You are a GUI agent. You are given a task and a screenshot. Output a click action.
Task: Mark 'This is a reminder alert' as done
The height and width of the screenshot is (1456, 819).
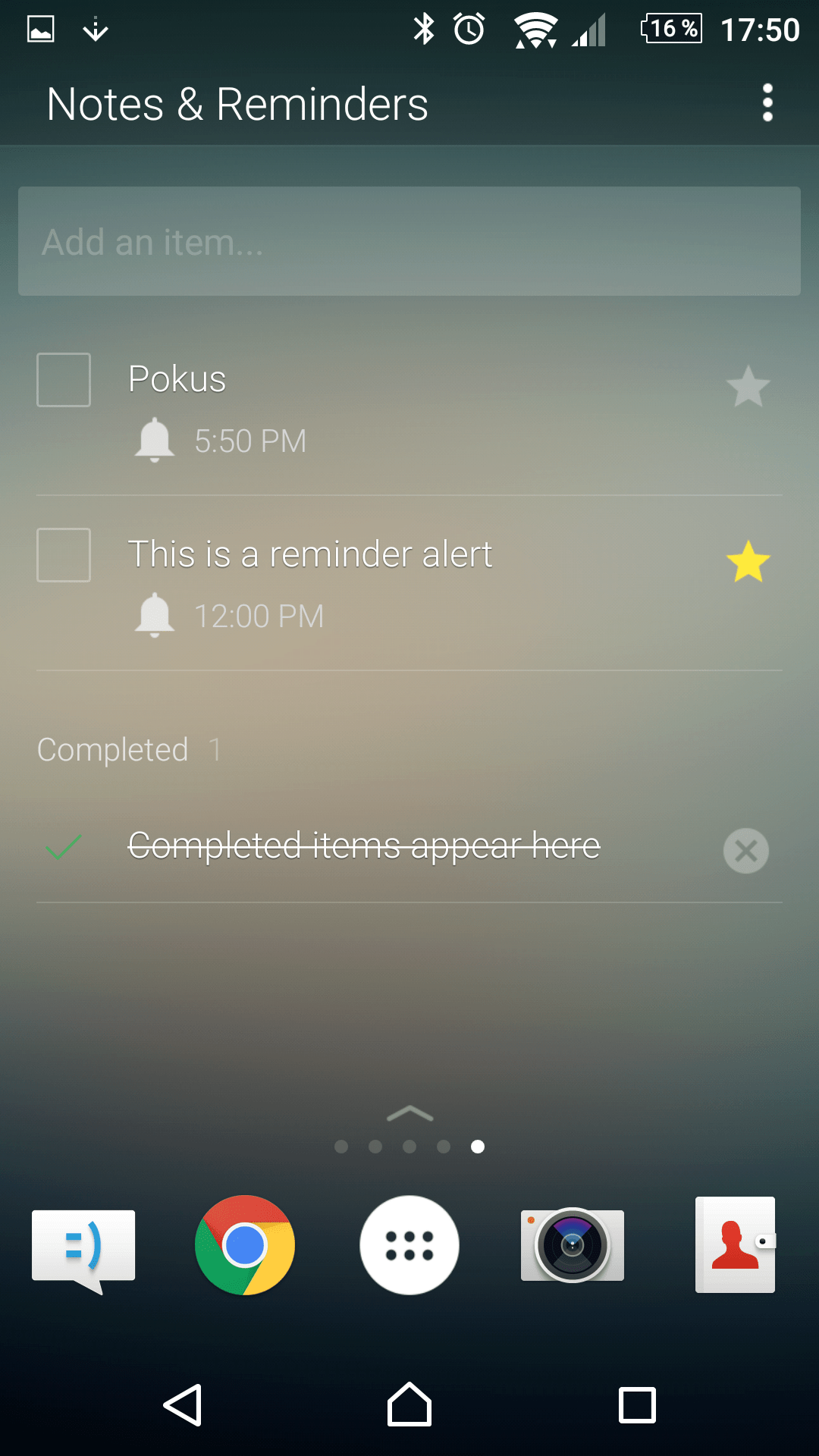pyautogui.click(x=64, y=555)
